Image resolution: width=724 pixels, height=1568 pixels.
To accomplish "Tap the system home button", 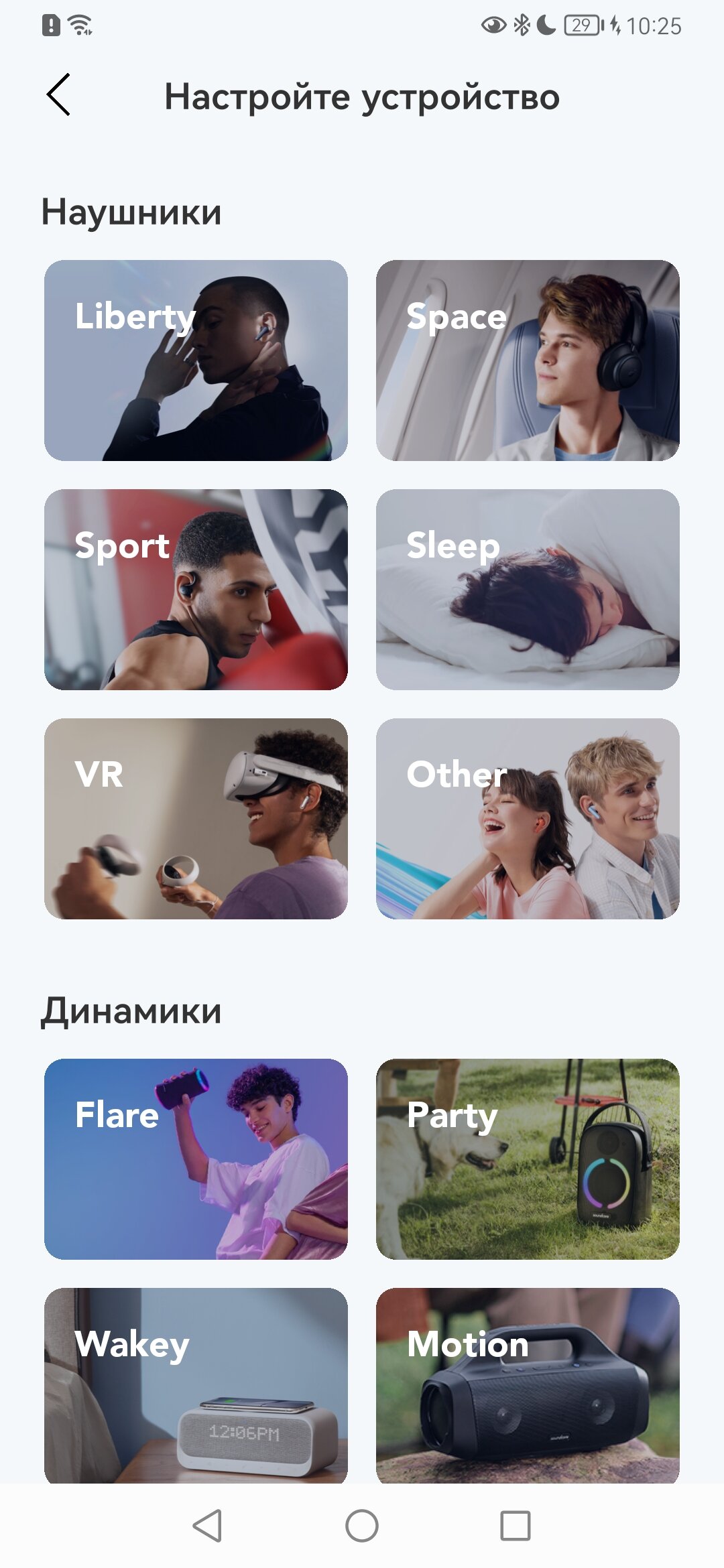I will point(362,1526).
